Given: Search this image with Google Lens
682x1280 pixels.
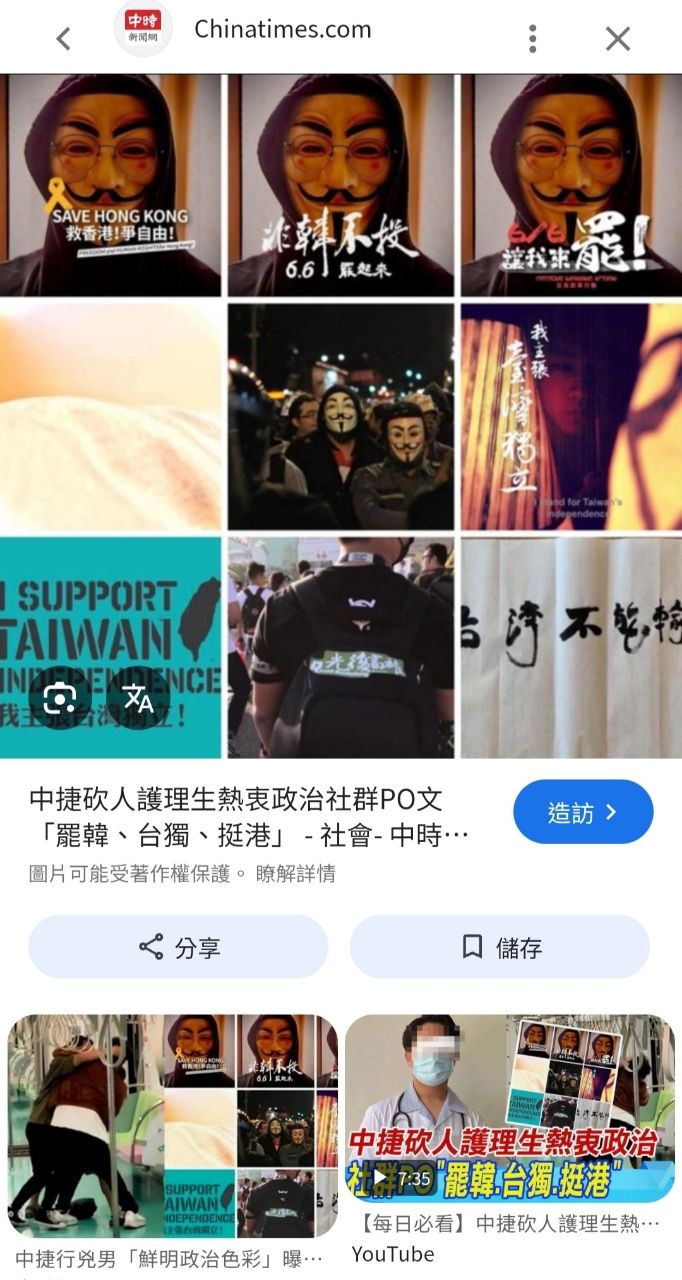Looking at the screenshot, I should [60, 698].
